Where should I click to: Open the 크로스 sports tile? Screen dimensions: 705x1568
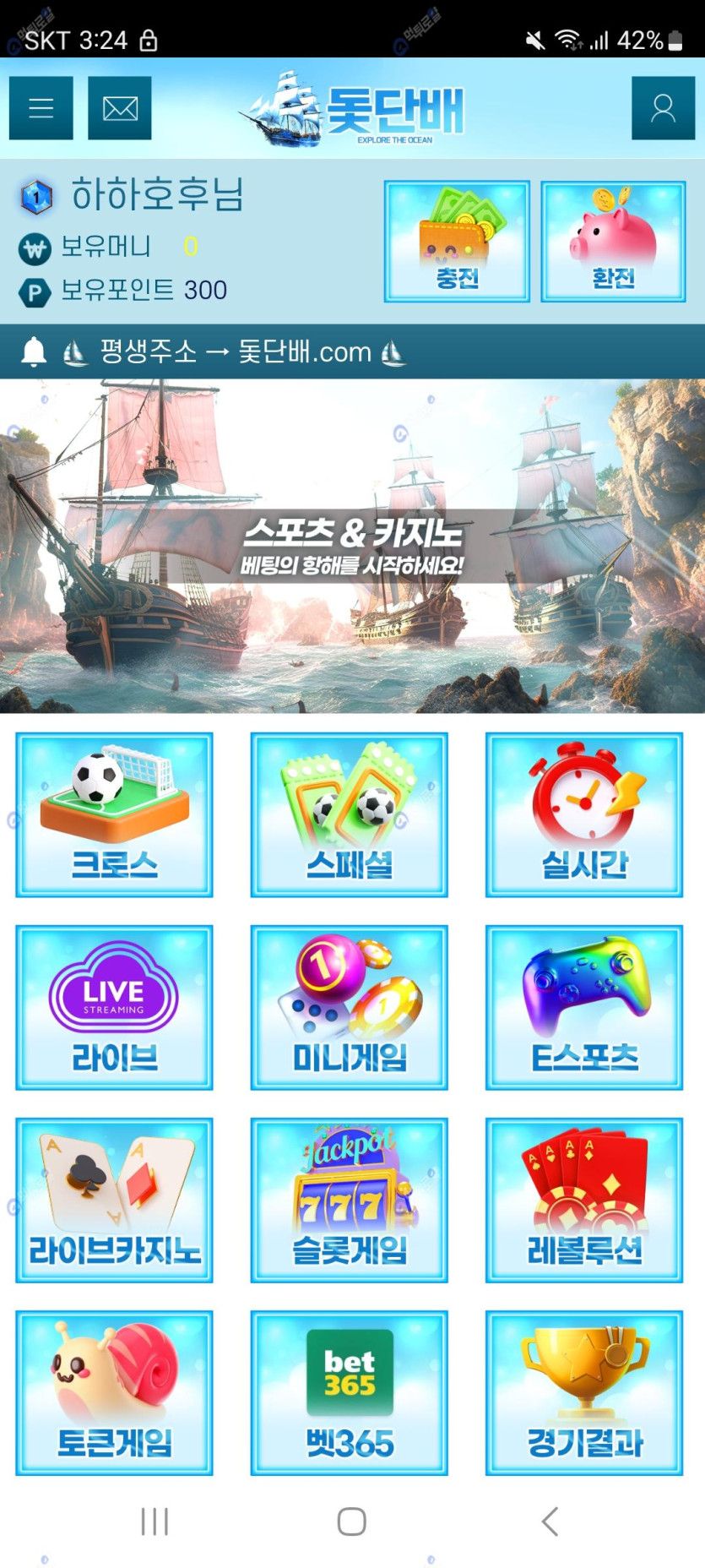(x=114, y=814)
